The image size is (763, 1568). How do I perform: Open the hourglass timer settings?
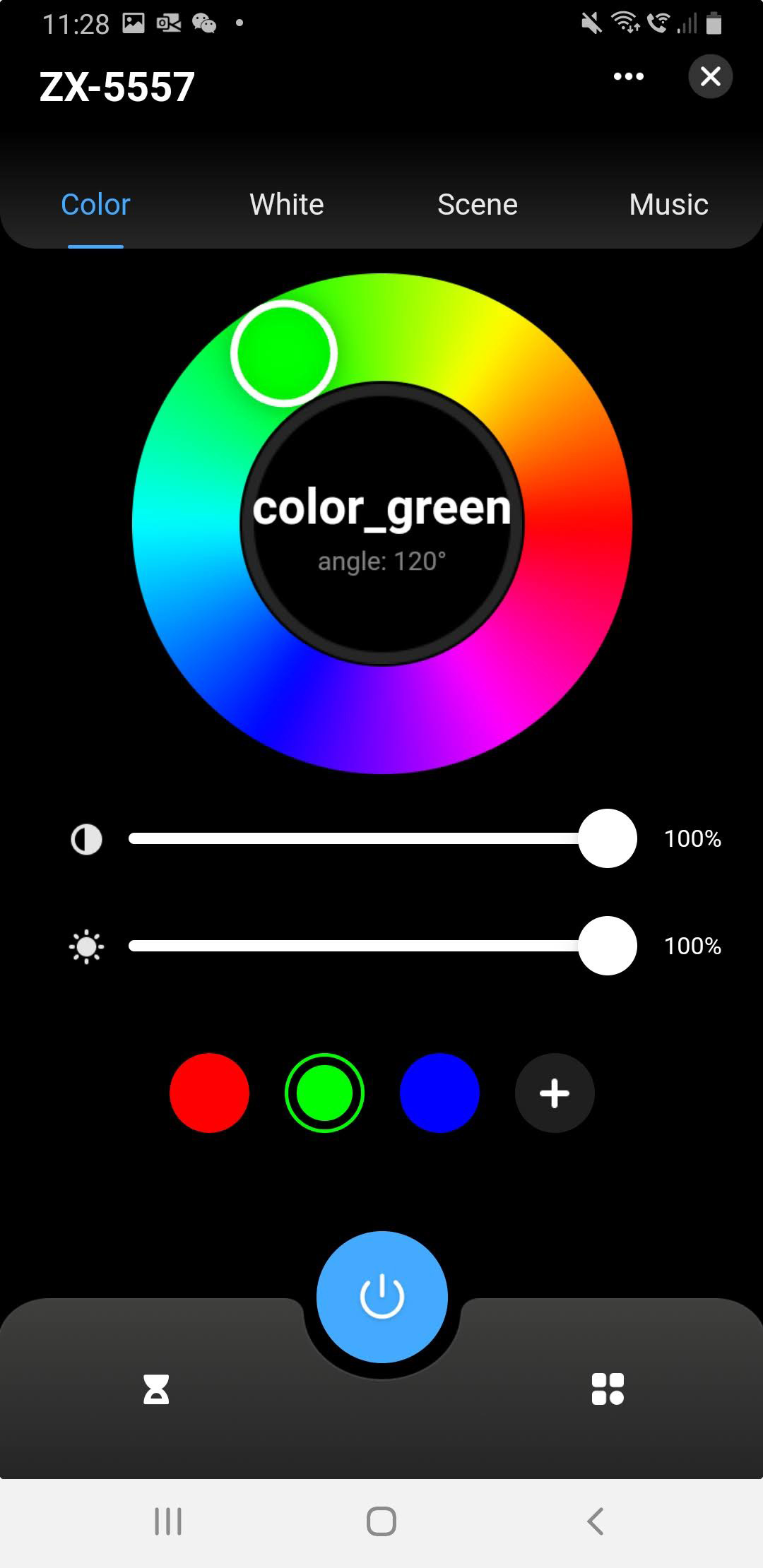pos(156,1389)
